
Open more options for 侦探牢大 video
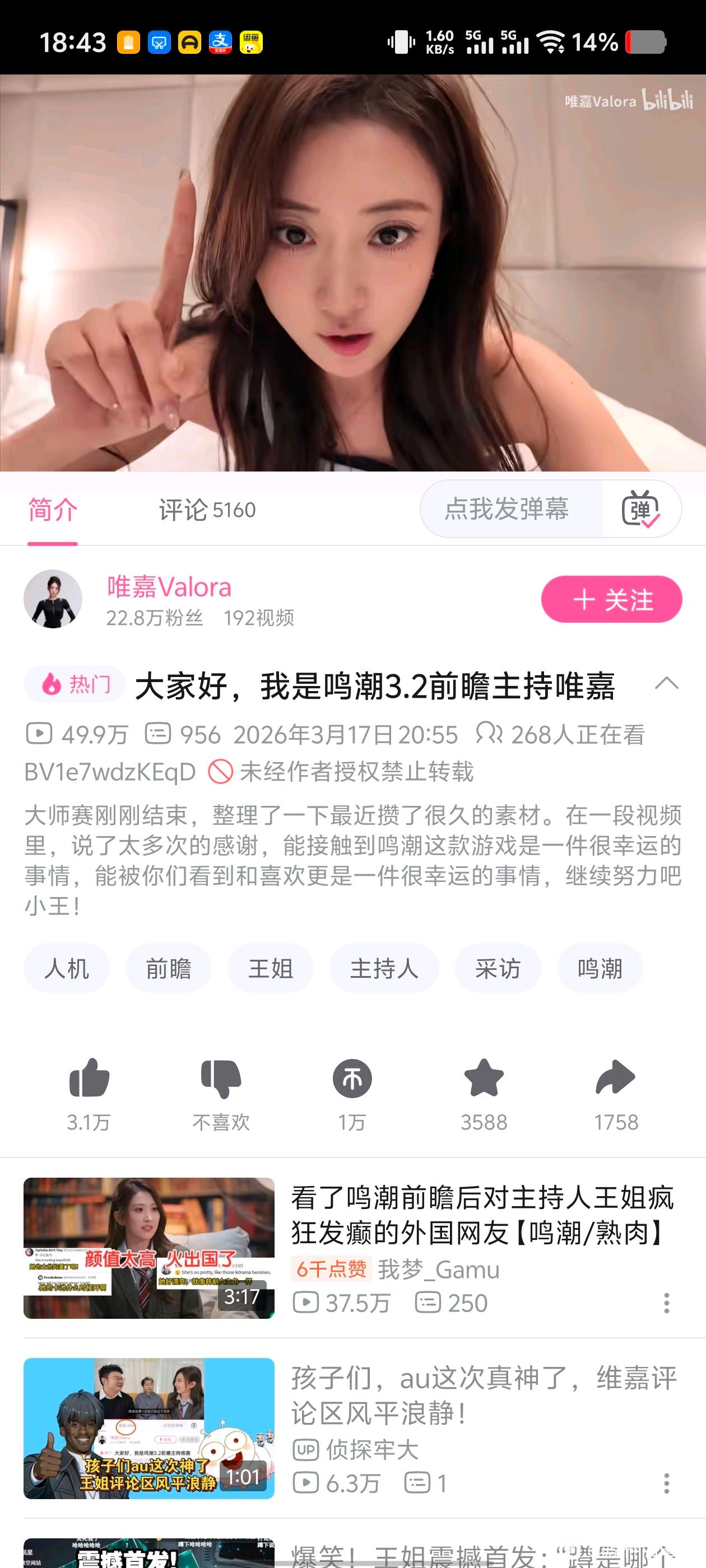click(x=666, y=1483)
